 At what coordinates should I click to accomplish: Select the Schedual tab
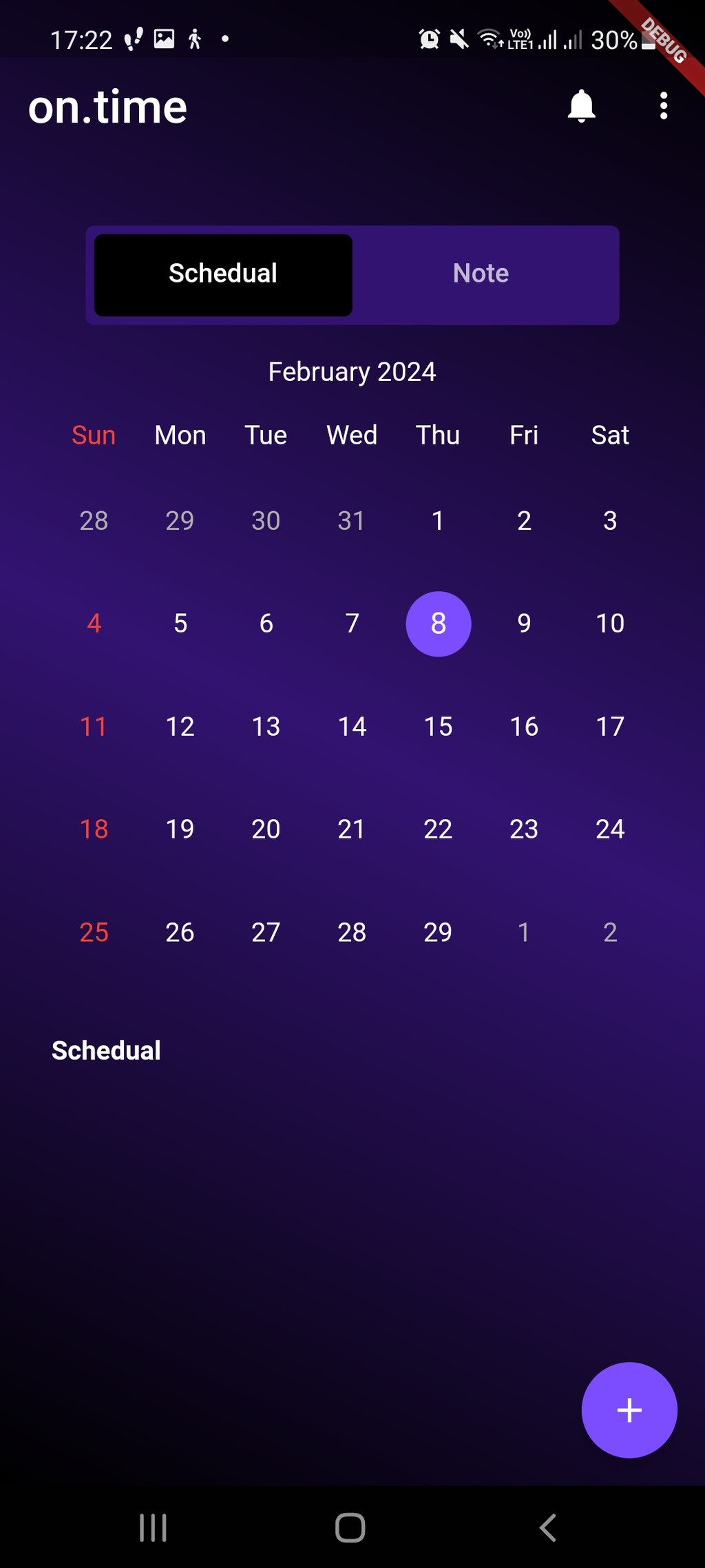[x=223, y=274]
